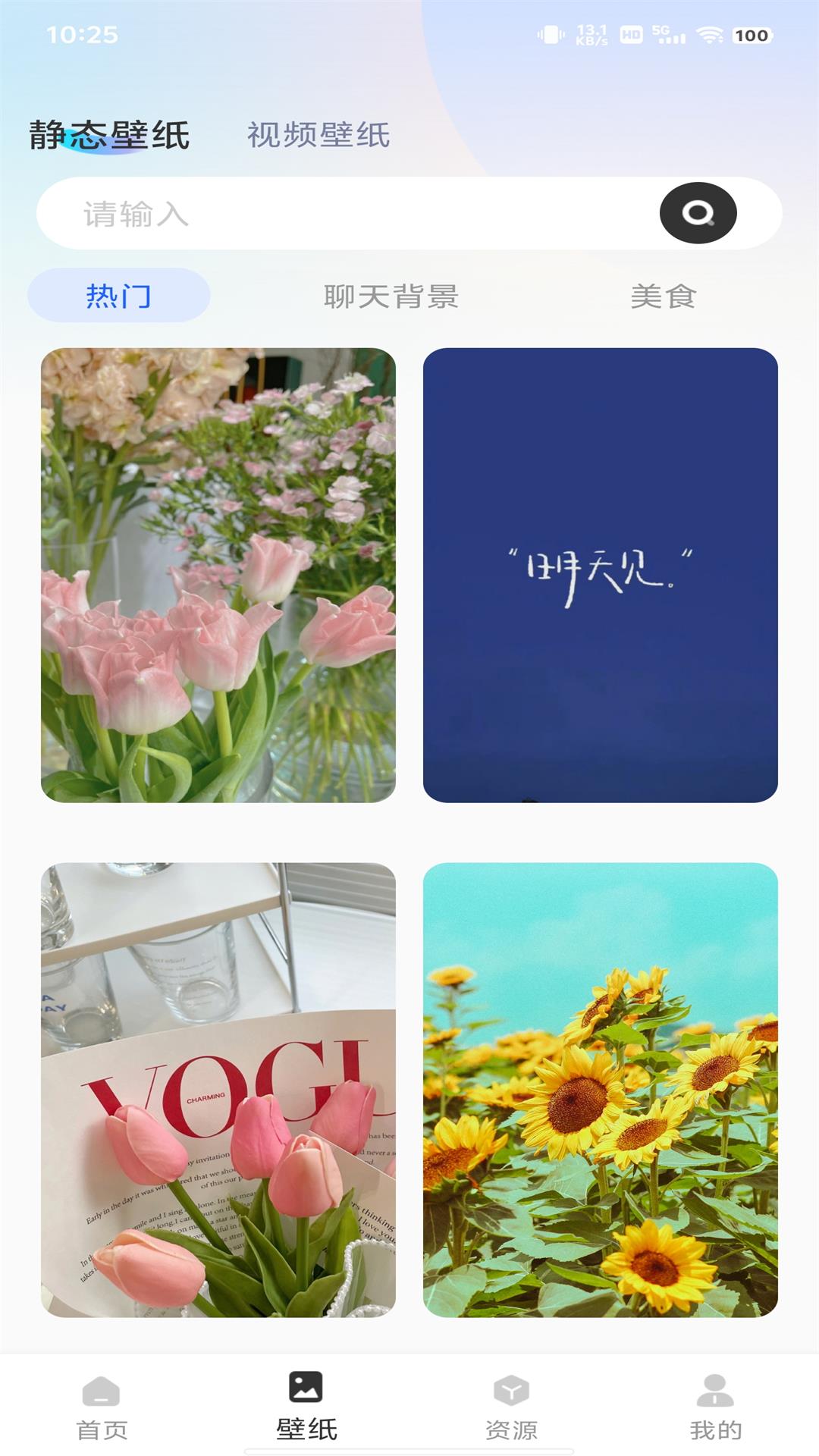Switch to 聊天背景 category
This screenshot has width=819, height=1456.
(391, 296)
